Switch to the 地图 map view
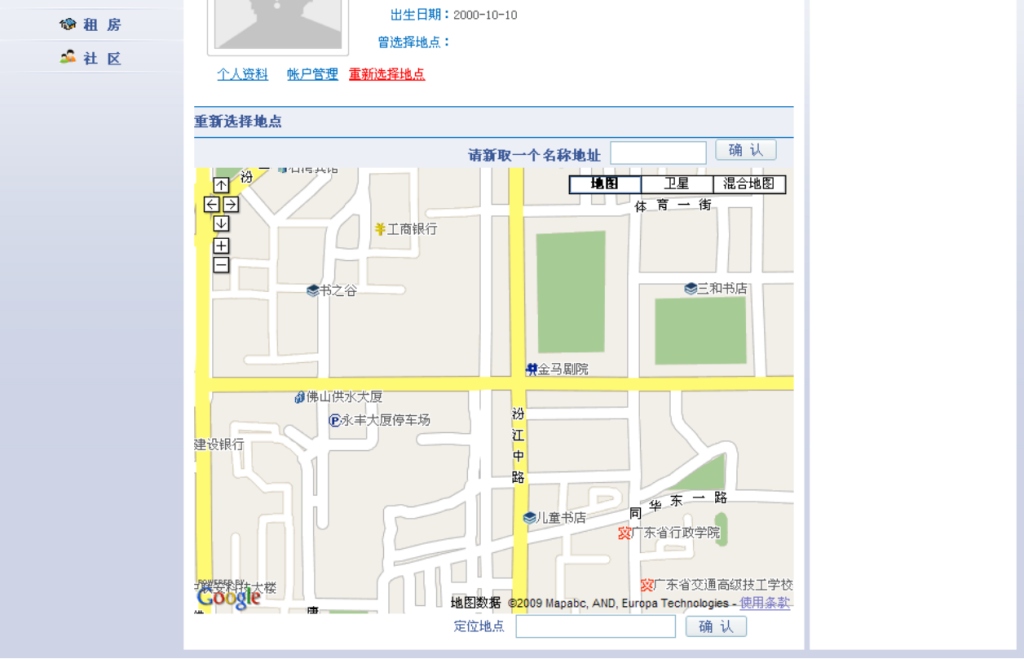Screen dimensions: 1024x659 pos(604,184)
